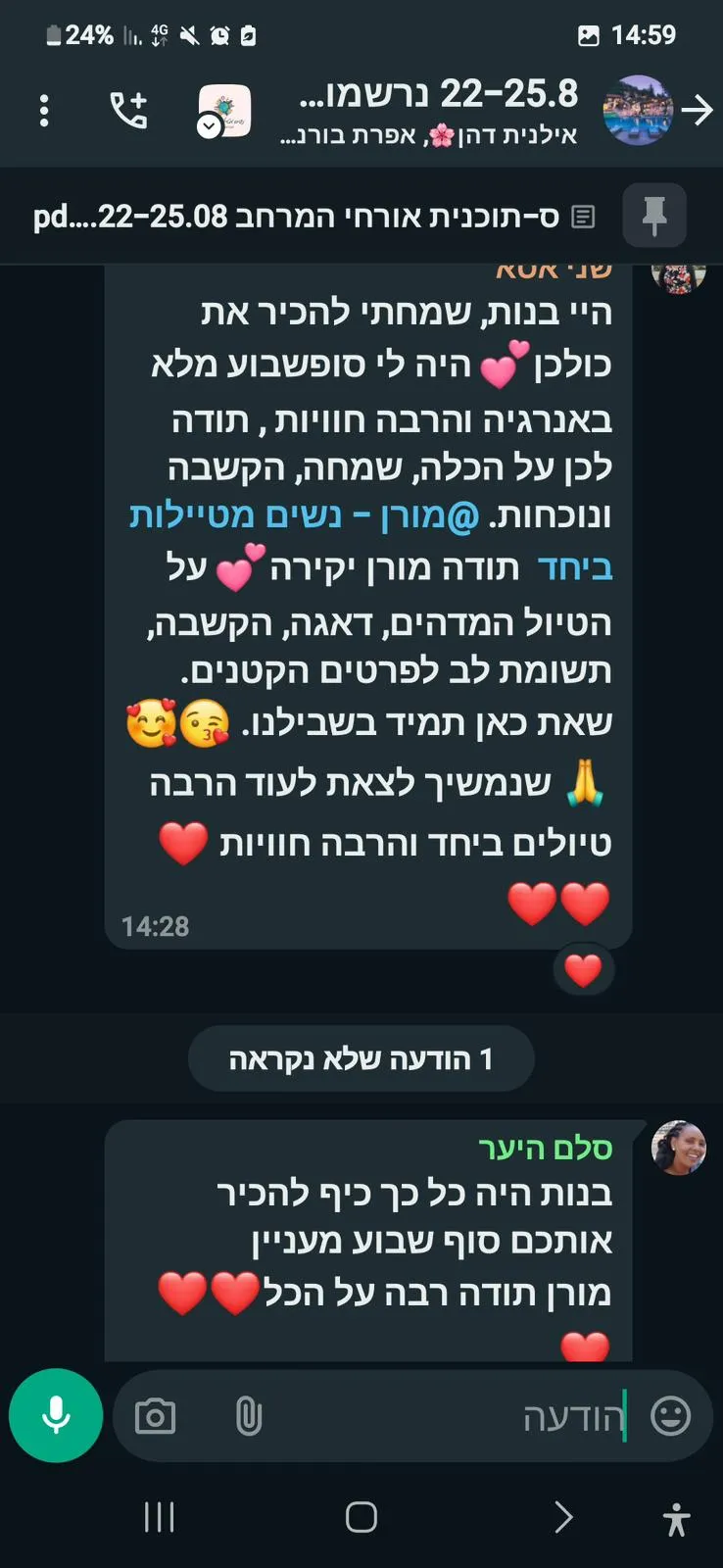
Task: Focus the הודעה message input field
Action: pyautogui.click(x=441, y=1416)
